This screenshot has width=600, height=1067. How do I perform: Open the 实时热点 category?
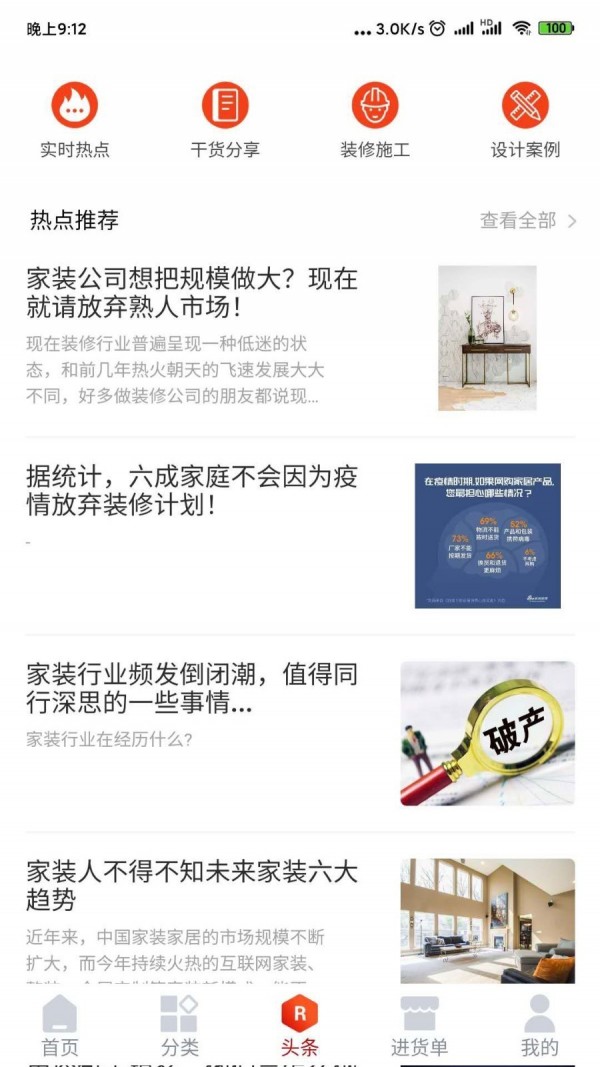74,119
